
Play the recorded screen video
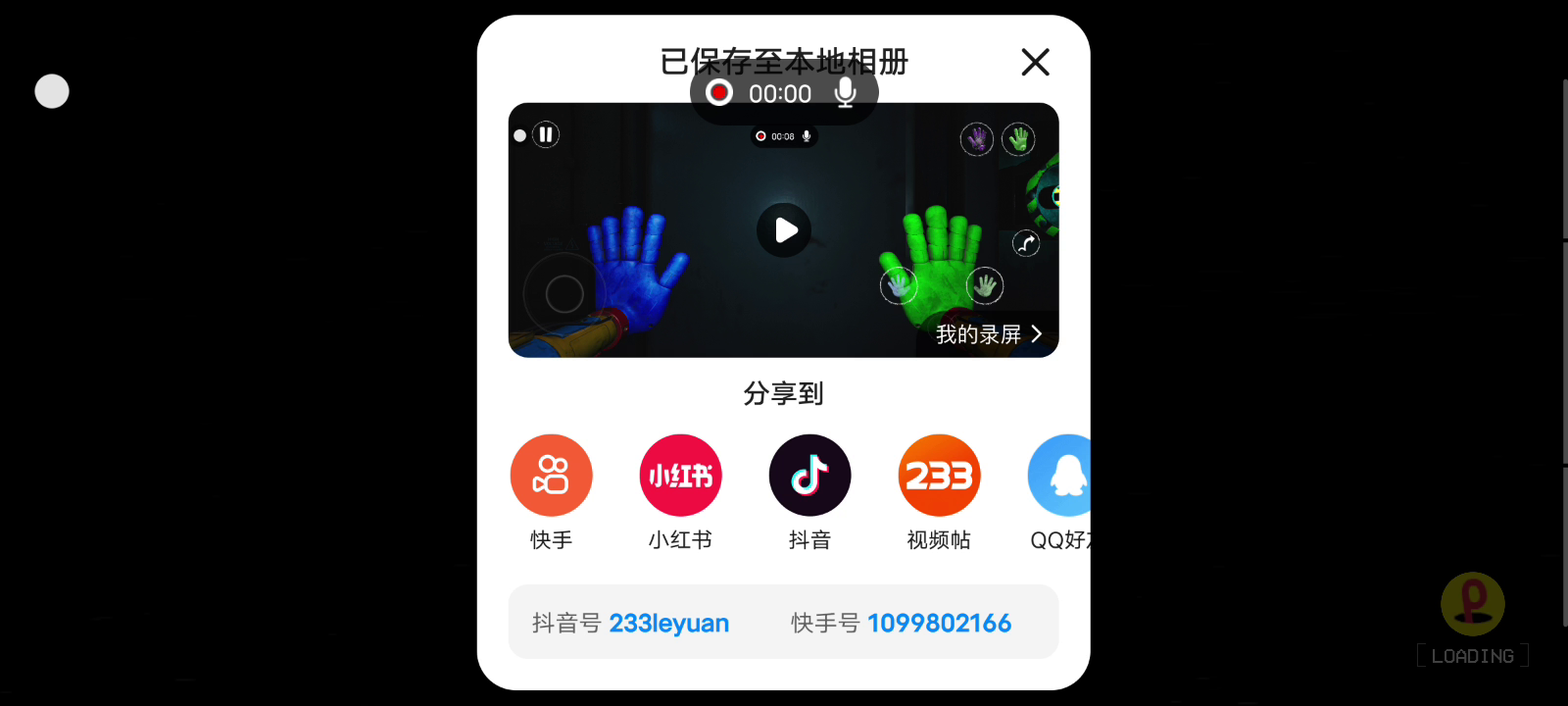(784, 230)
